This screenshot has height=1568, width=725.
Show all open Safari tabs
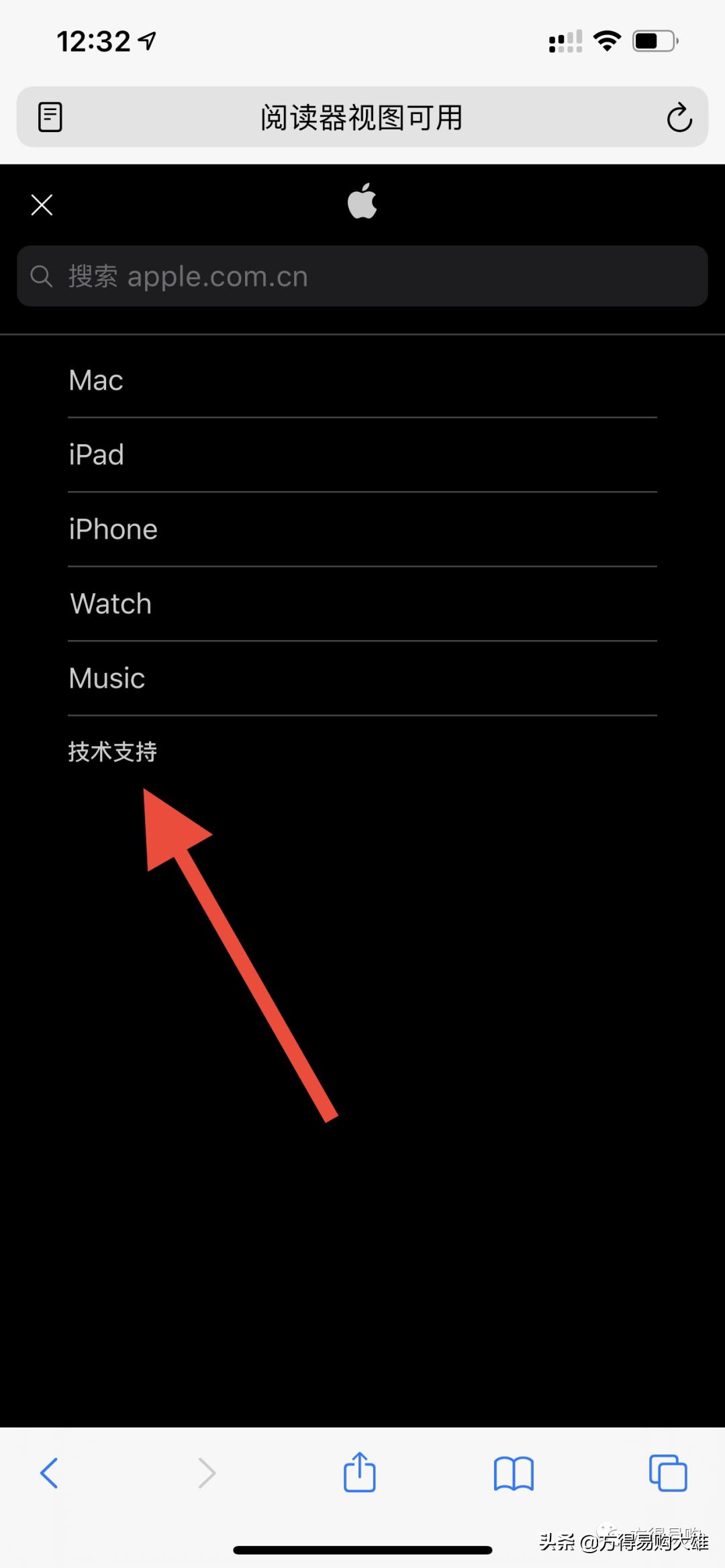point(668,1473)
